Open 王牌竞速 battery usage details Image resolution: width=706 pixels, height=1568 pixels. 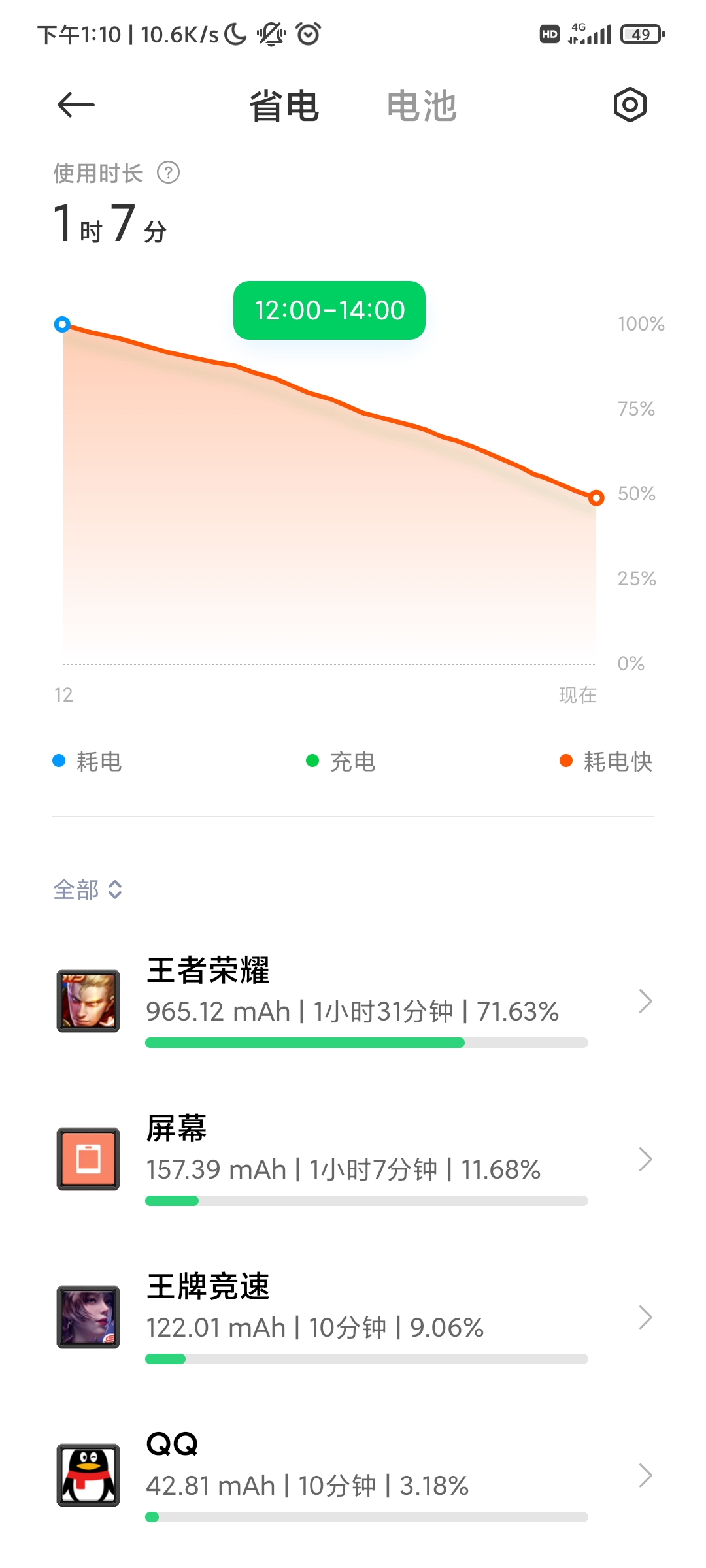point(353,1317)
